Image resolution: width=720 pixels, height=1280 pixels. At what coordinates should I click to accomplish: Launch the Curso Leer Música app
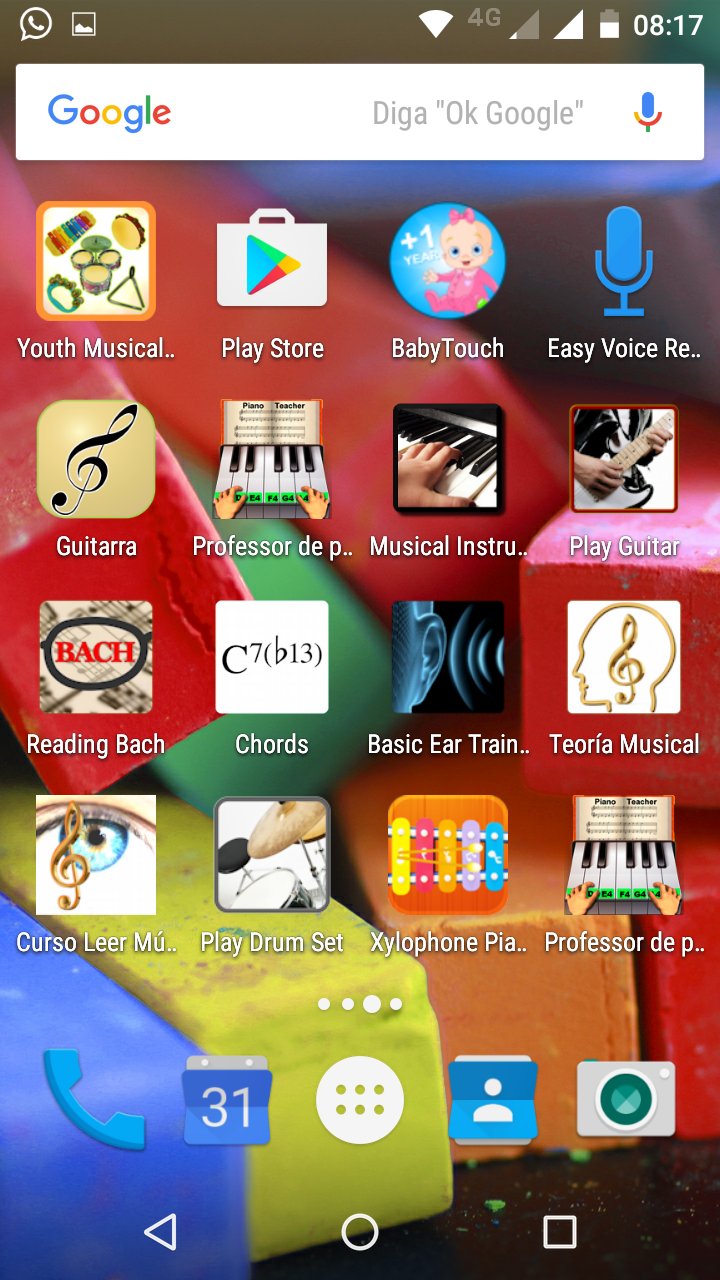point(96,855)
